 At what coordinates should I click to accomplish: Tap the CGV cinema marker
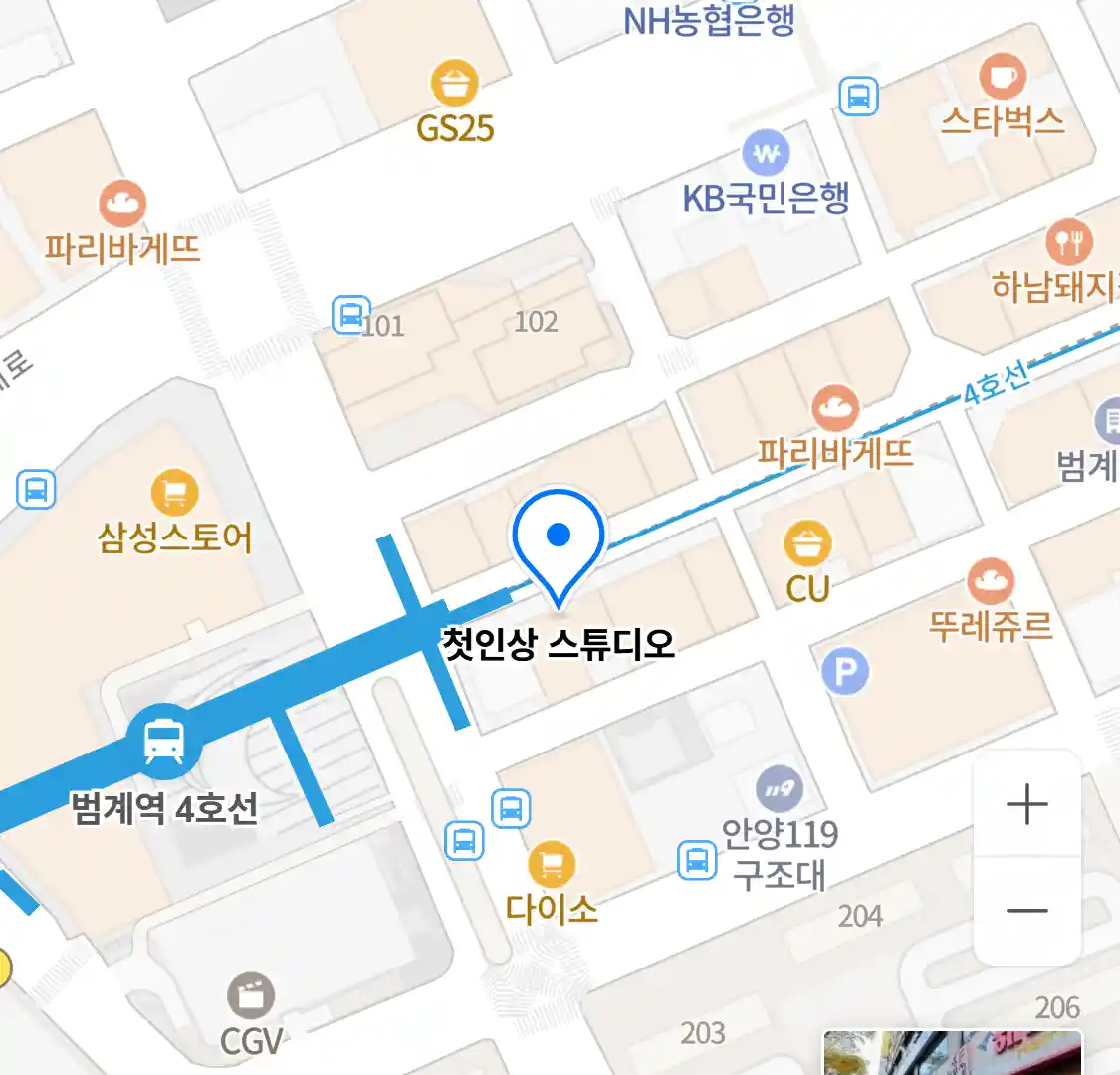pyautogui.click(x=250, y=995)
